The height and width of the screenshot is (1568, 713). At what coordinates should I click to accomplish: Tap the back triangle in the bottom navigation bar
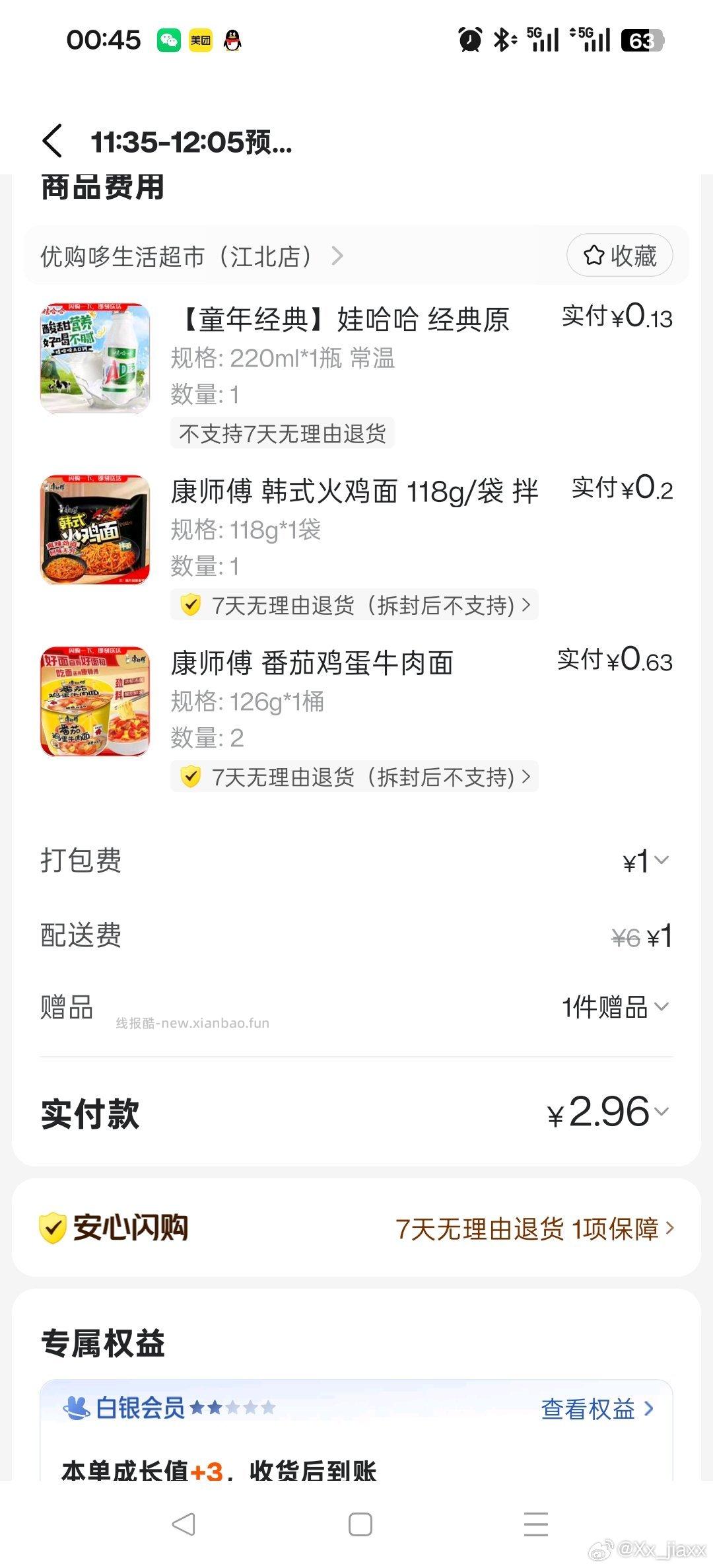(184, 1524)
